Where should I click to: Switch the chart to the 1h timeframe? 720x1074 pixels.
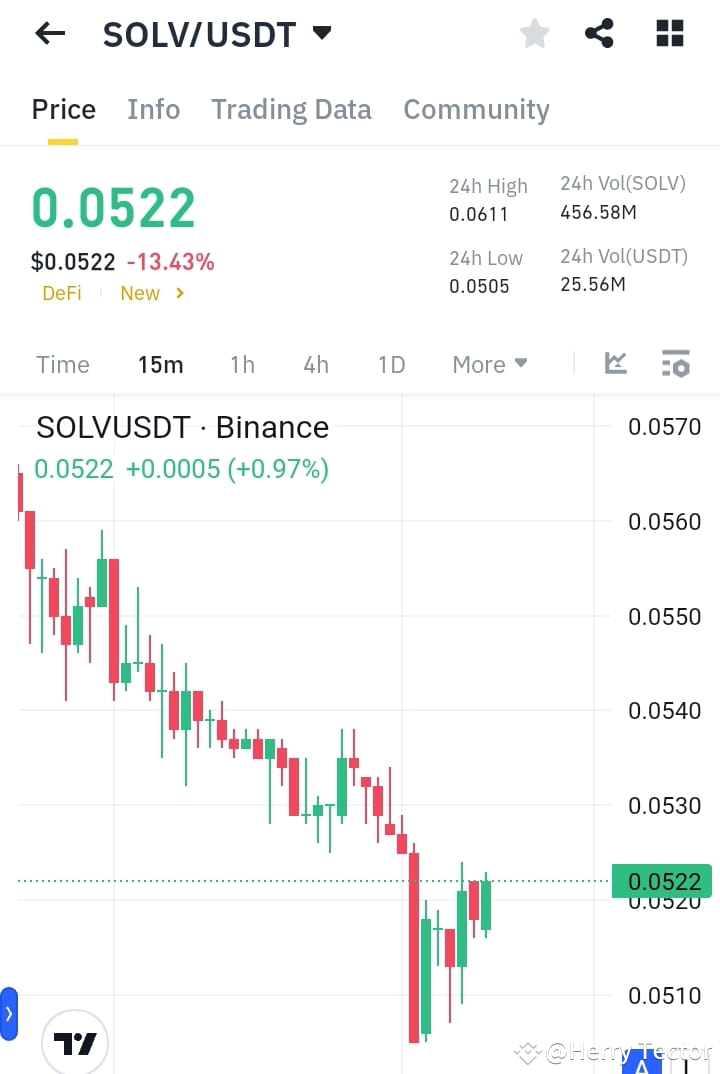(242, 364)
